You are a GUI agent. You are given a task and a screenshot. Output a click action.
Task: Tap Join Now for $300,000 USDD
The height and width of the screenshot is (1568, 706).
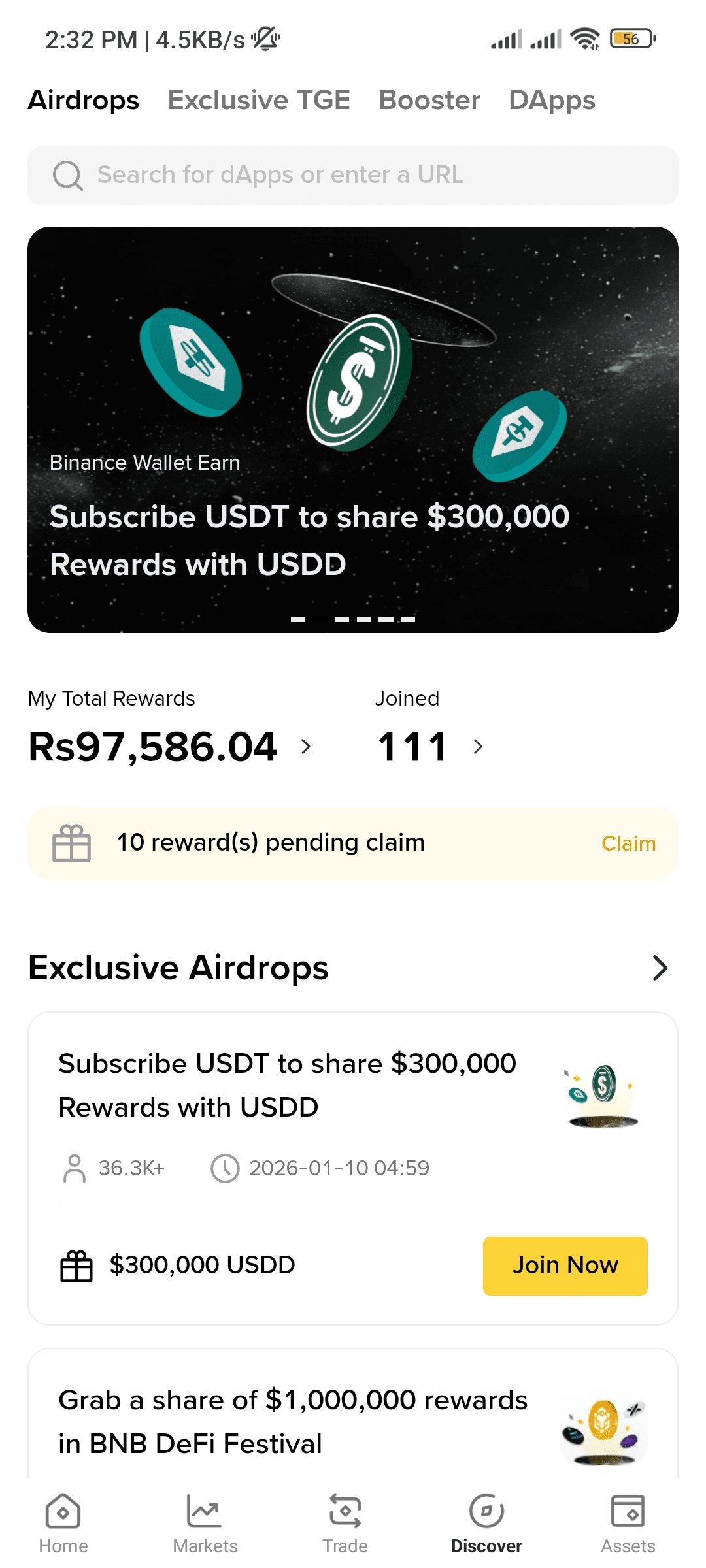pyautogui.click(x=565, y=1266)
